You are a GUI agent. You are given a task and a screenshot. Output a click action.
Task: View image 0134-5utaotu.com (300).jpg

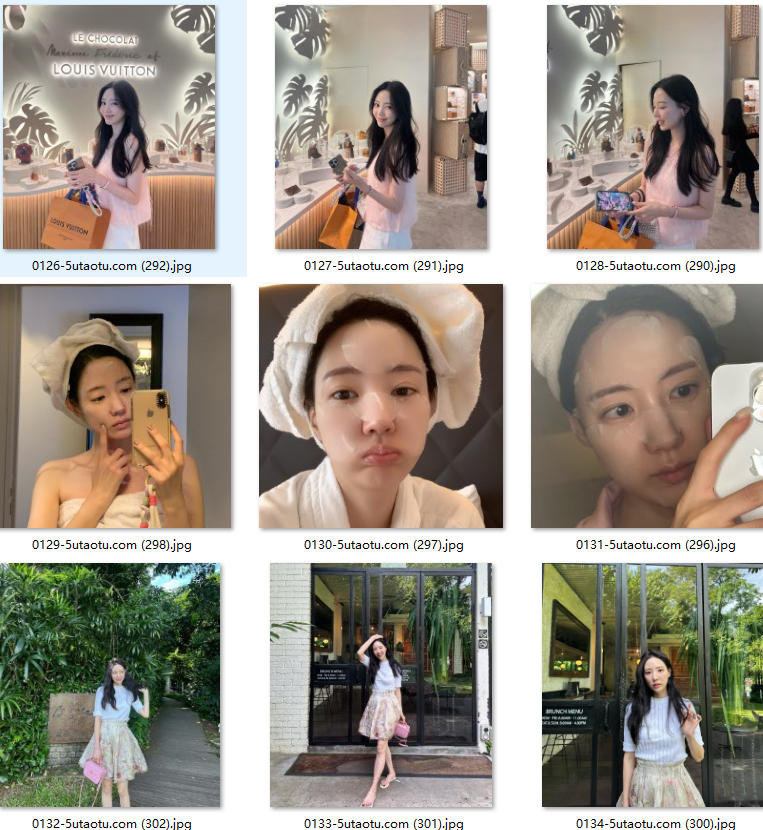click(652, 685)
